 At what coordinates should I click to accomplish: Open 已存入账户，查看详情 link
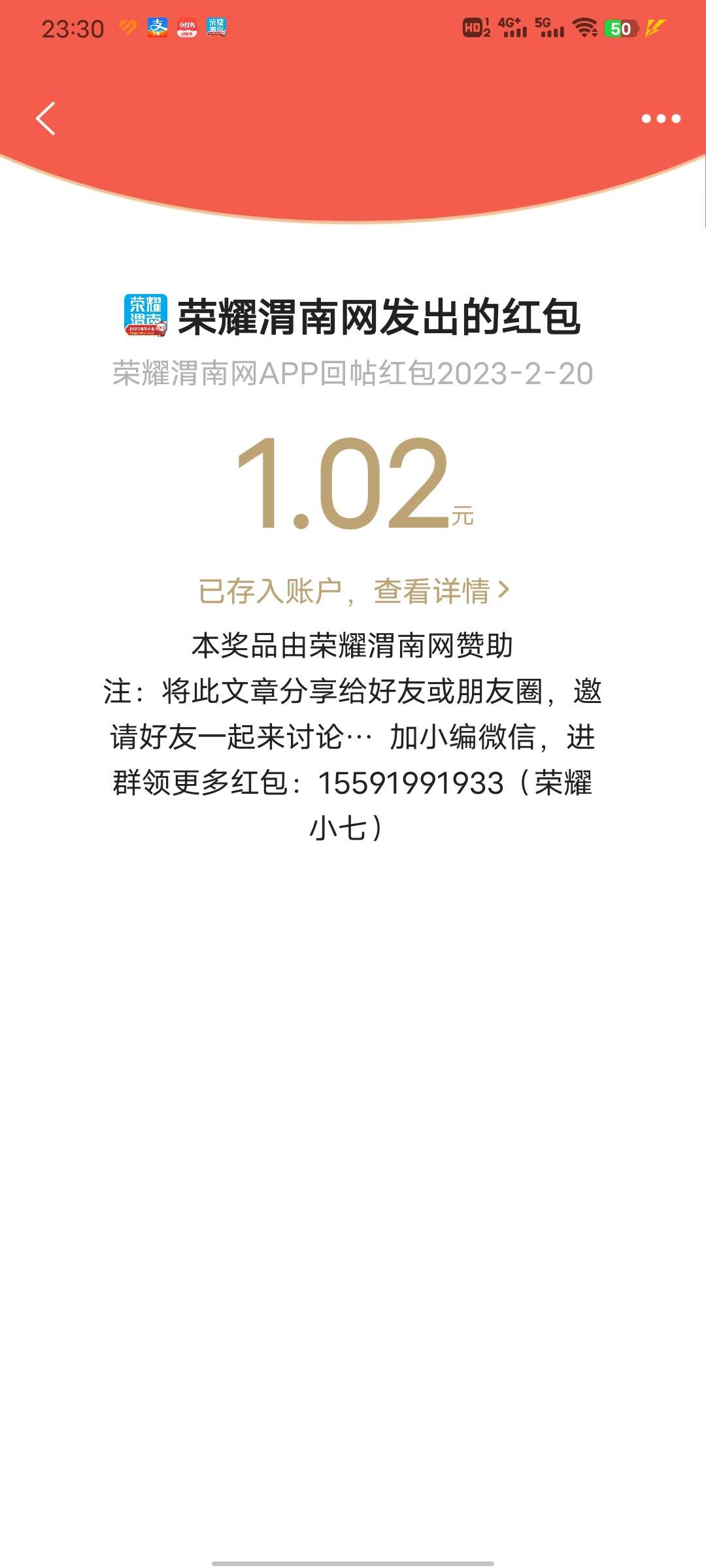(353, 591)
